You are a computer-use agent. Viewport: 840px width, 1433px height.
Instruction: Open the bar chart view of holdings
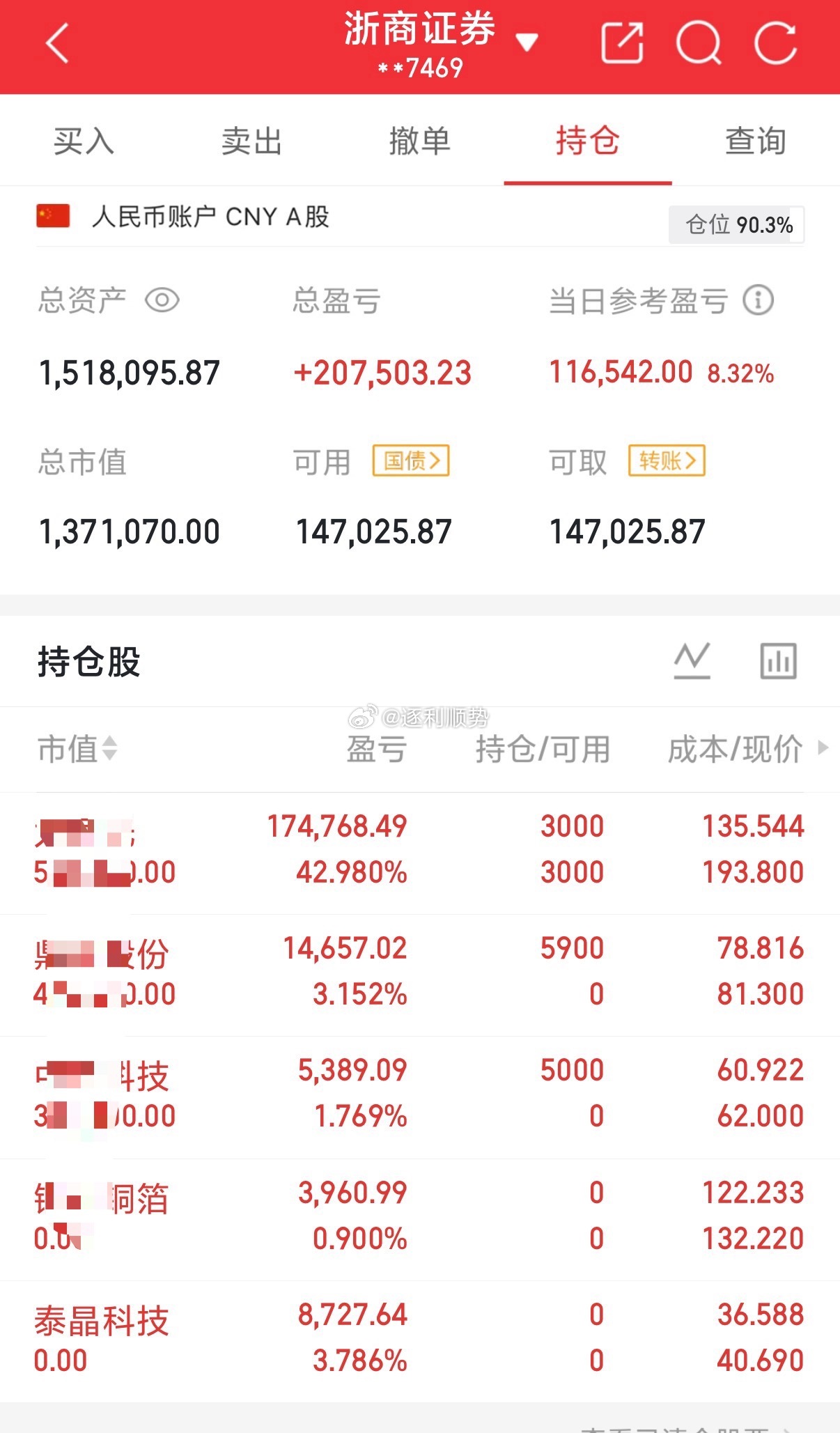tap(778, 660)
